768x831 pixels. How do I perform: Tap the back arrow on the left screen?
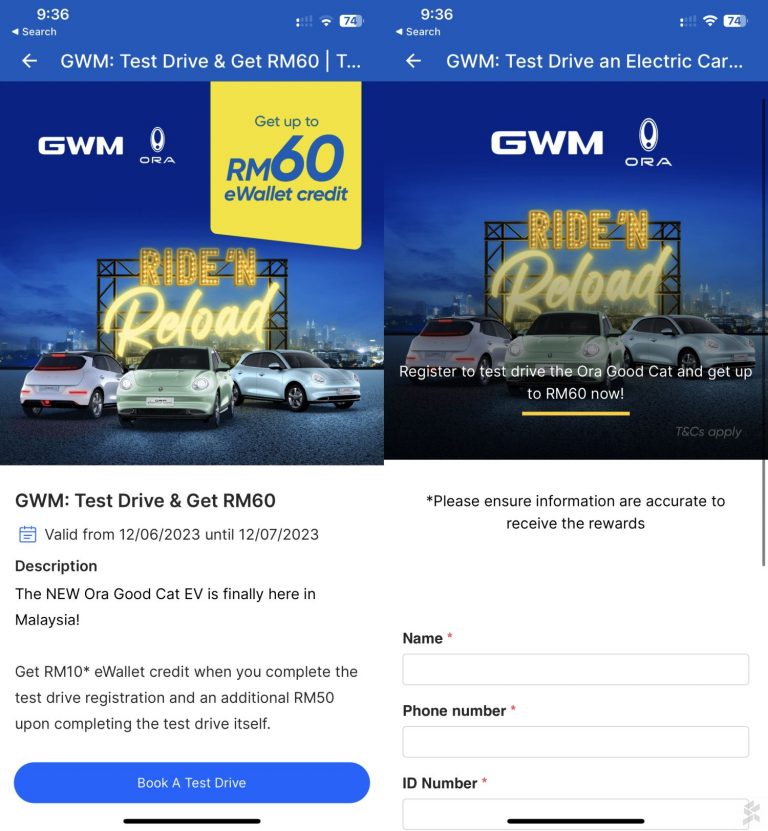[x=28, y=61]
